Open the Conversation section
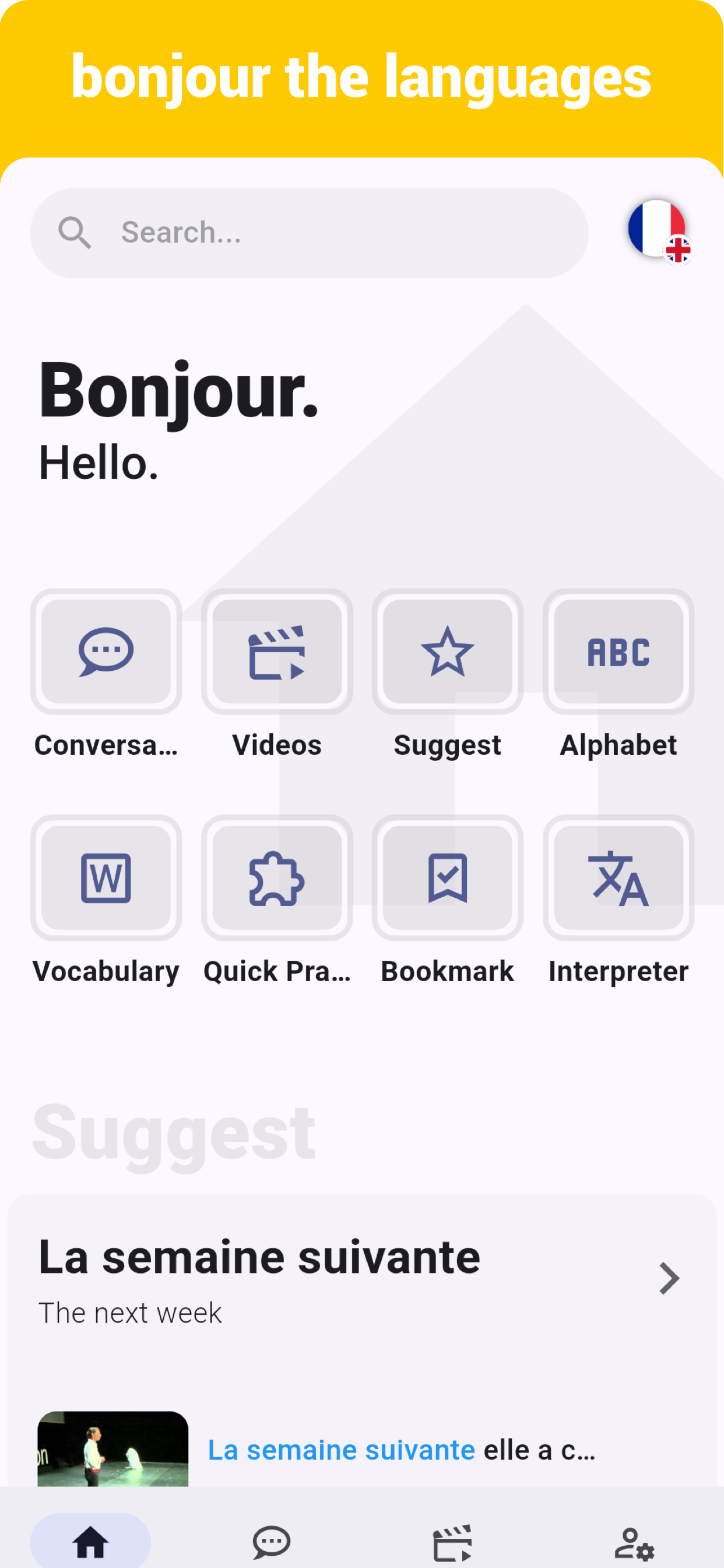 click(106, 653)
